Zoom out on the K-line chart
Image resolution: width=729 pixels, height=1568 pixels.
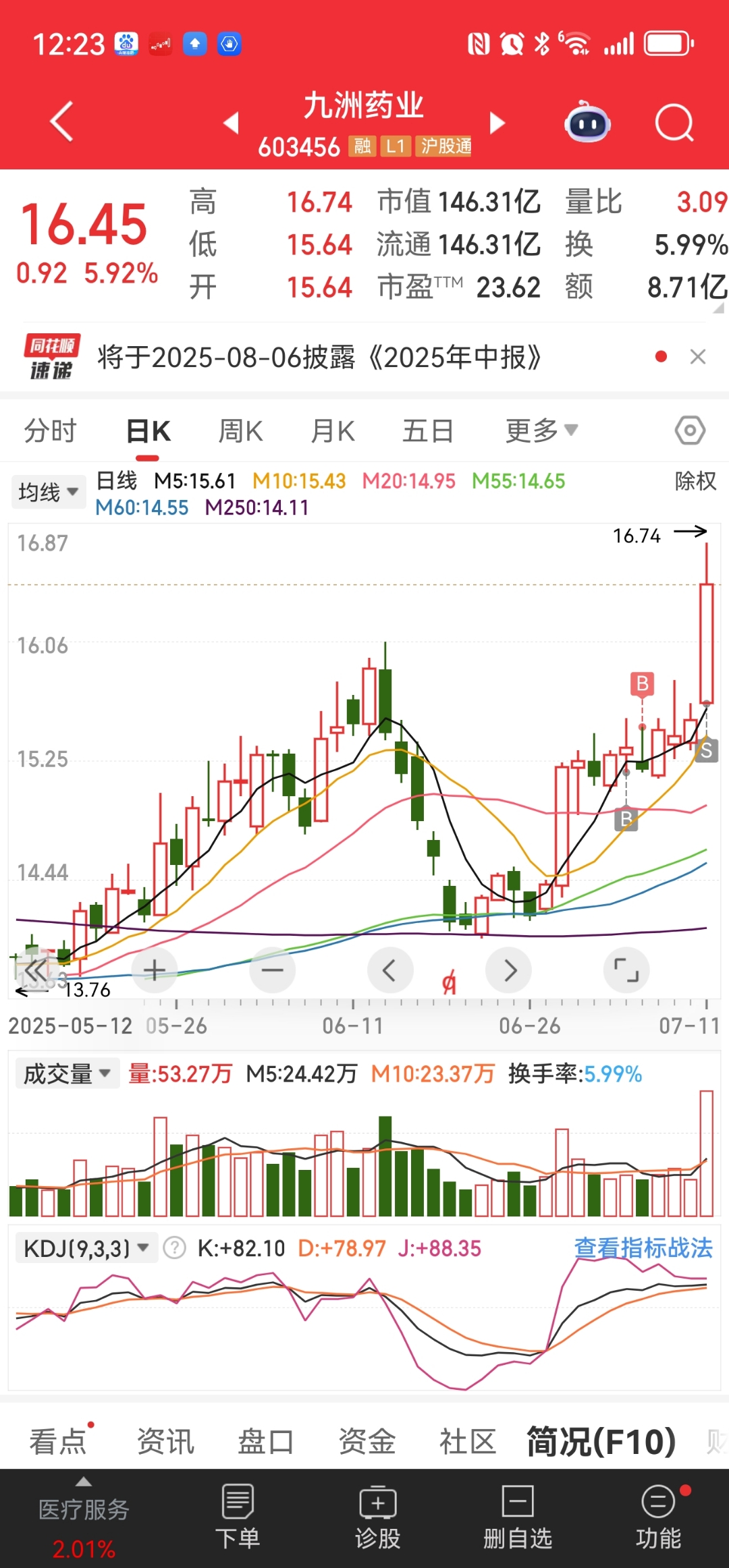(x=272, y=970)
